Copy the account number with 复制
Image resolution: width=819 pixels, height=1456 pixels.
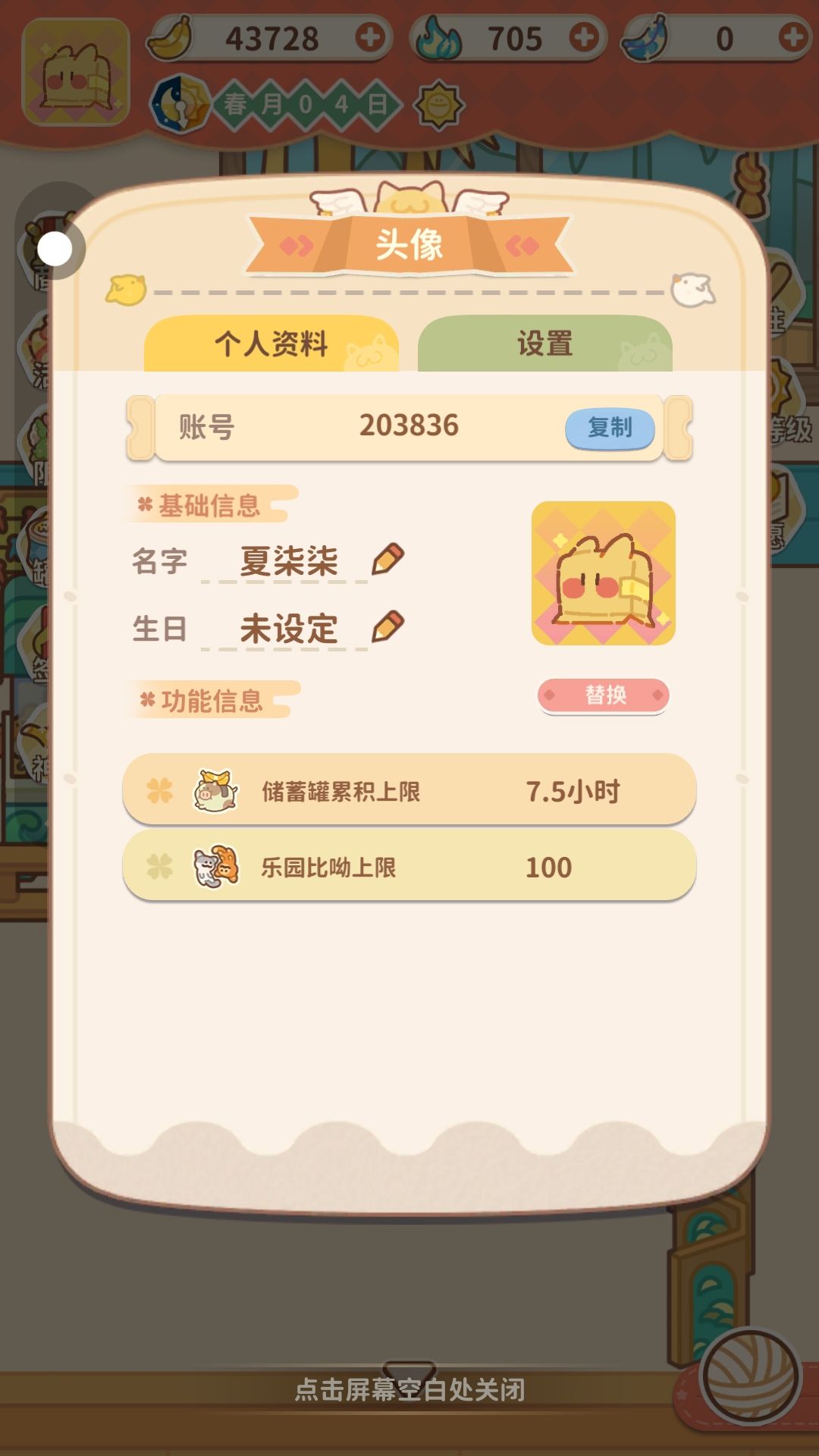pyautogui.click(x=610, y=428)
